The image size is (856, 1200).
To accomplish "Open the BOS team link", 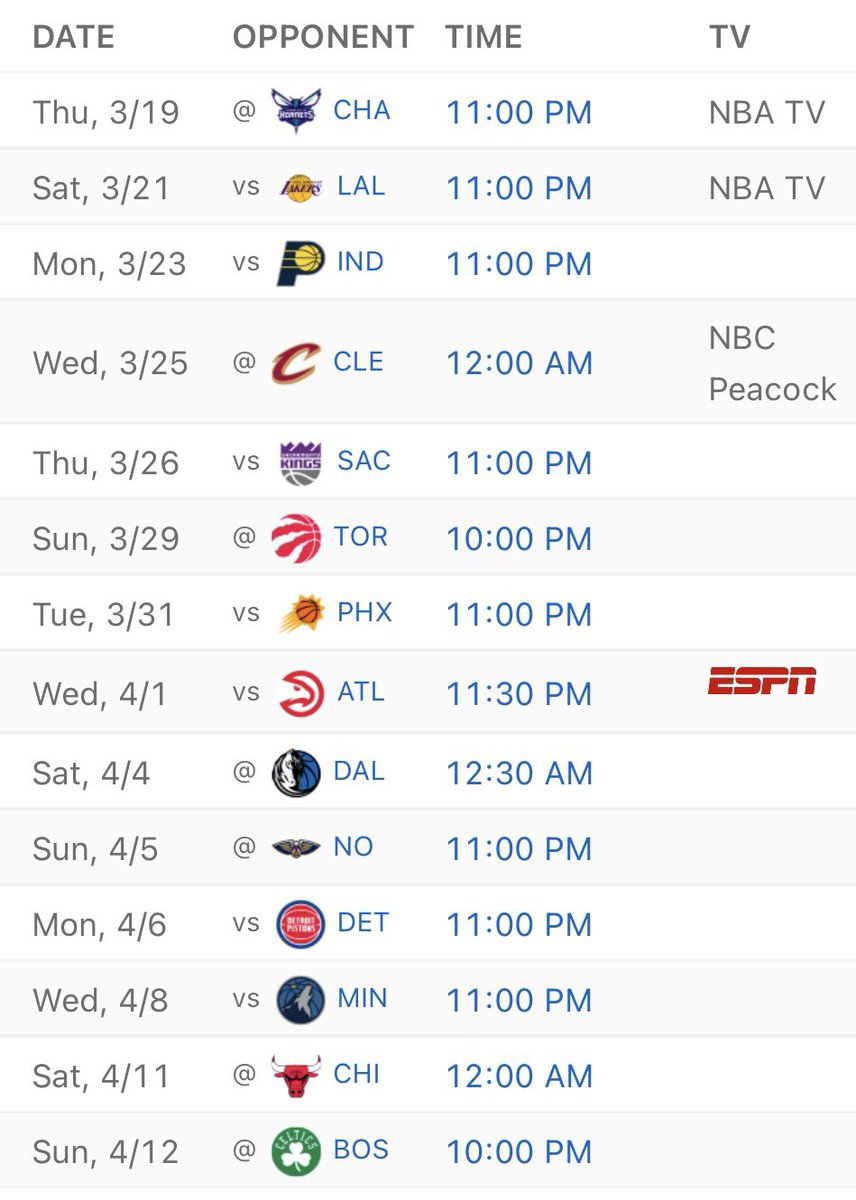I will [x=362, y=1150].
